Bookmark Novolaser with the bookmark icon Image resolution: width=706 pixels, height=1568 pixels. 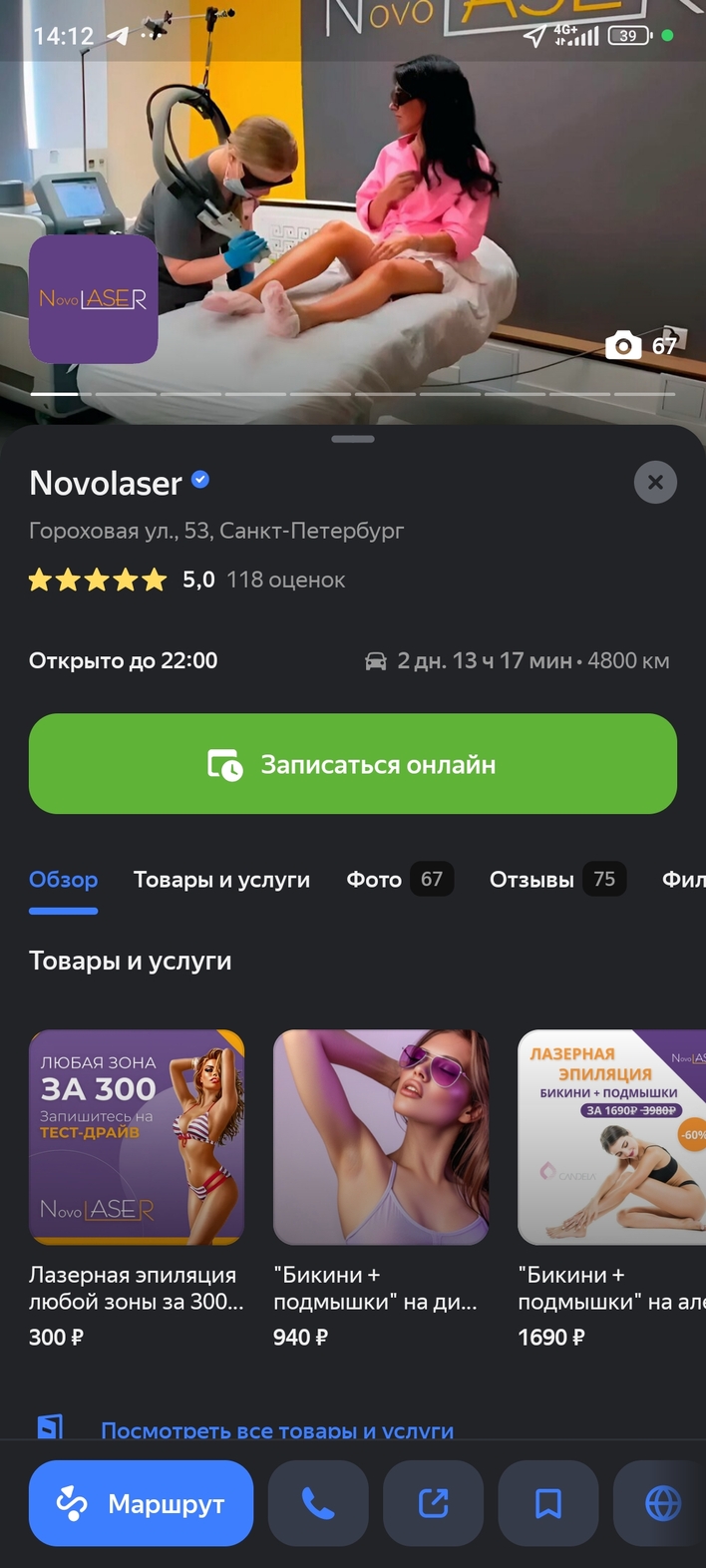(548, 1503)
